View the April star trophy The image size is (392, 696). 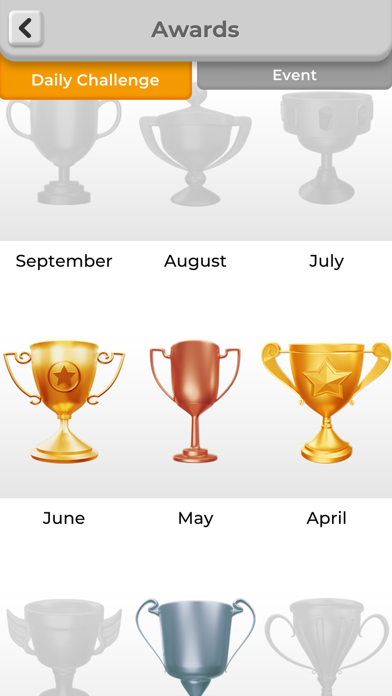click(326, 403)
